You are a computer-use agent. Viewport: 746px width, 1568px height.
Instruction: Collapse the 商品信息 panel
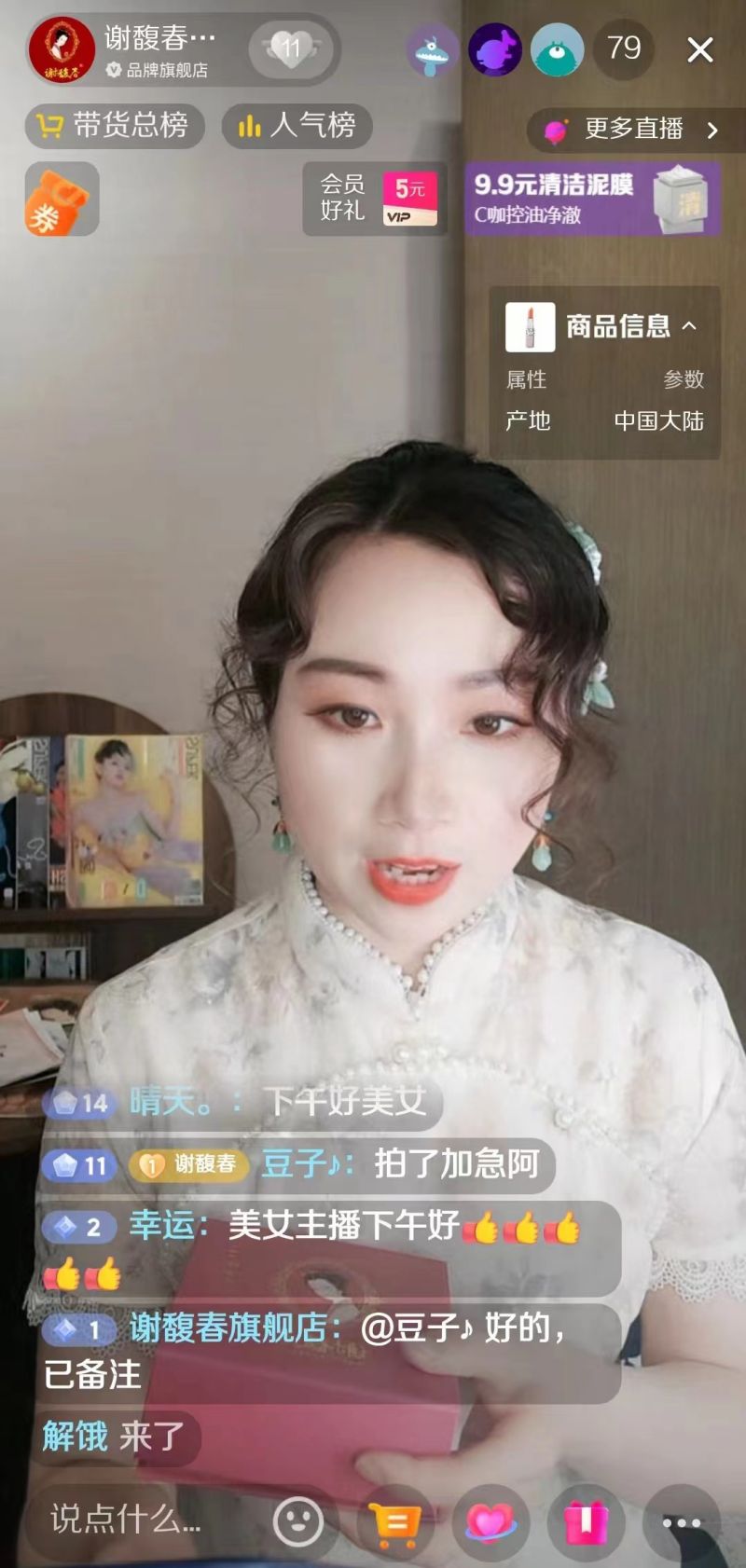click(689, 326)
